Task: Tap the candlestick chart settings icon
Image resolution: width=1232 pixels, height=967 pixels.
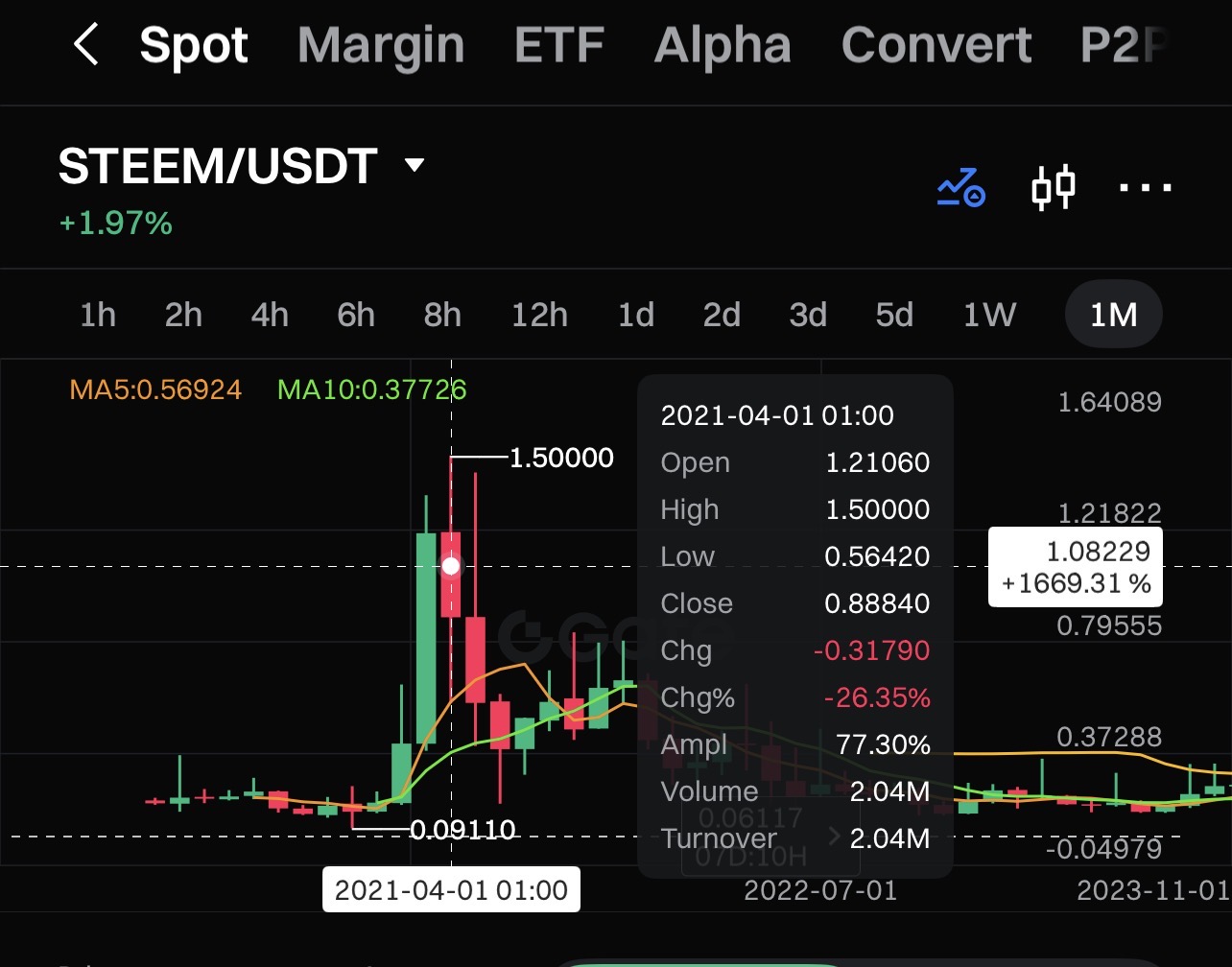Action: coord(1053,187)
